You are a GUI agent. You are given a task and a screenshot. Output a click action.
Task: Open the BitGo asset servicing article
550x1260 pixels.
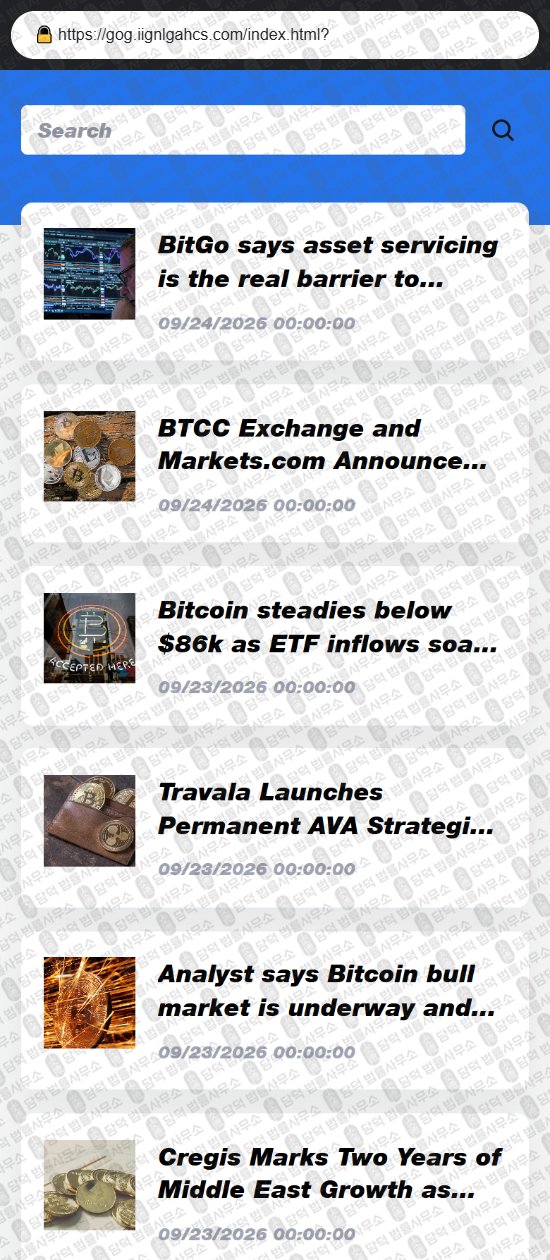click(x=275, y=282)
